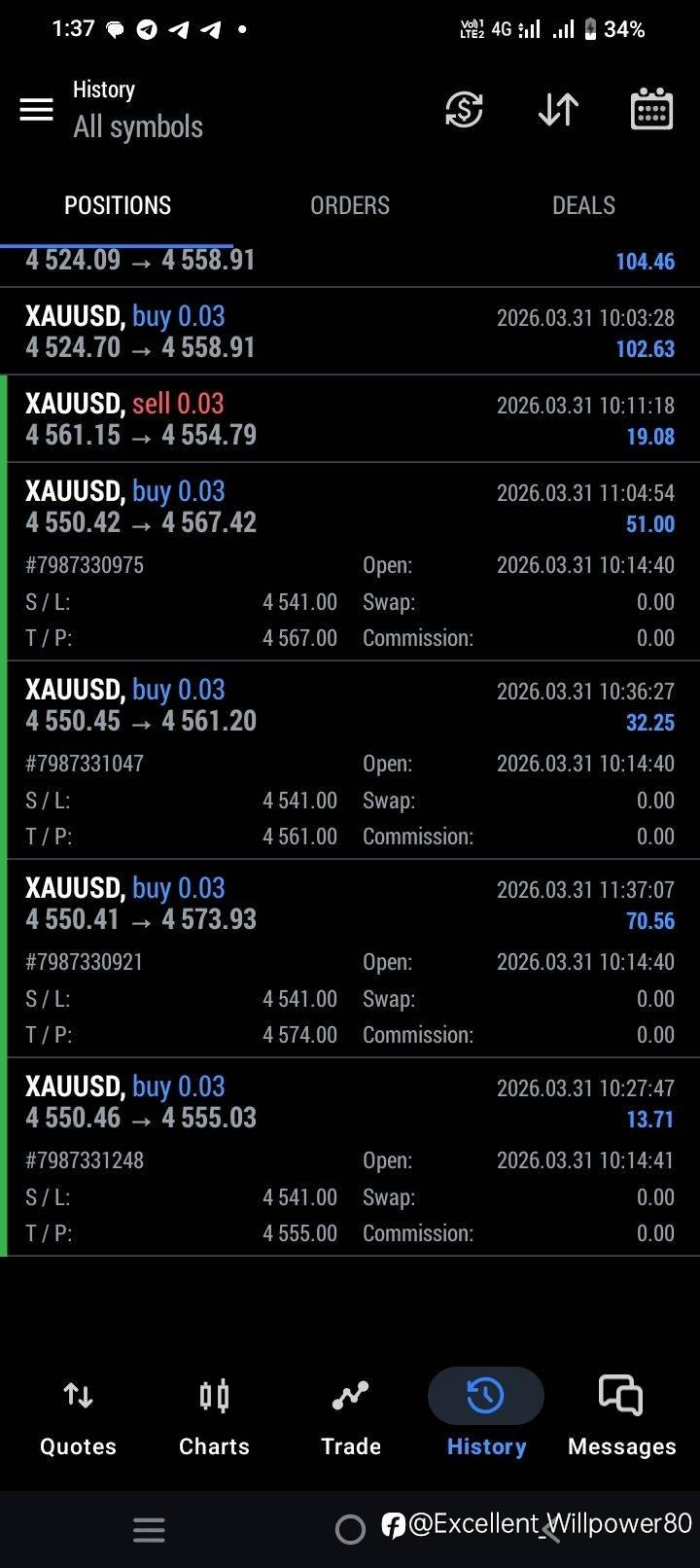Image resolution: width=700 pixels, height=1568 pixels.
Task: Switch to the Trade screen
Action: (x=350, y=1416)
